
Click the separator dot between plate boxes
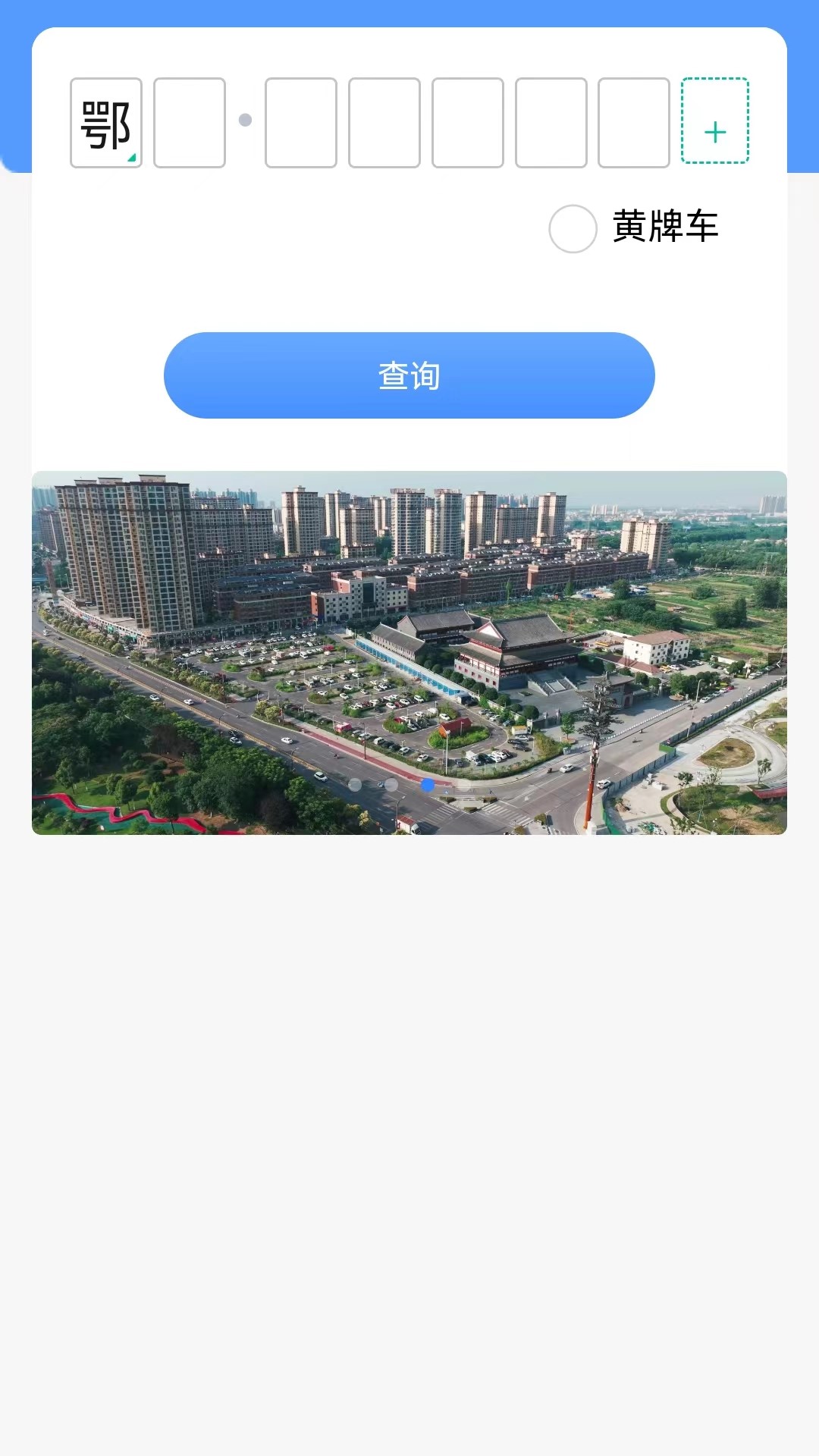(245, 120)
